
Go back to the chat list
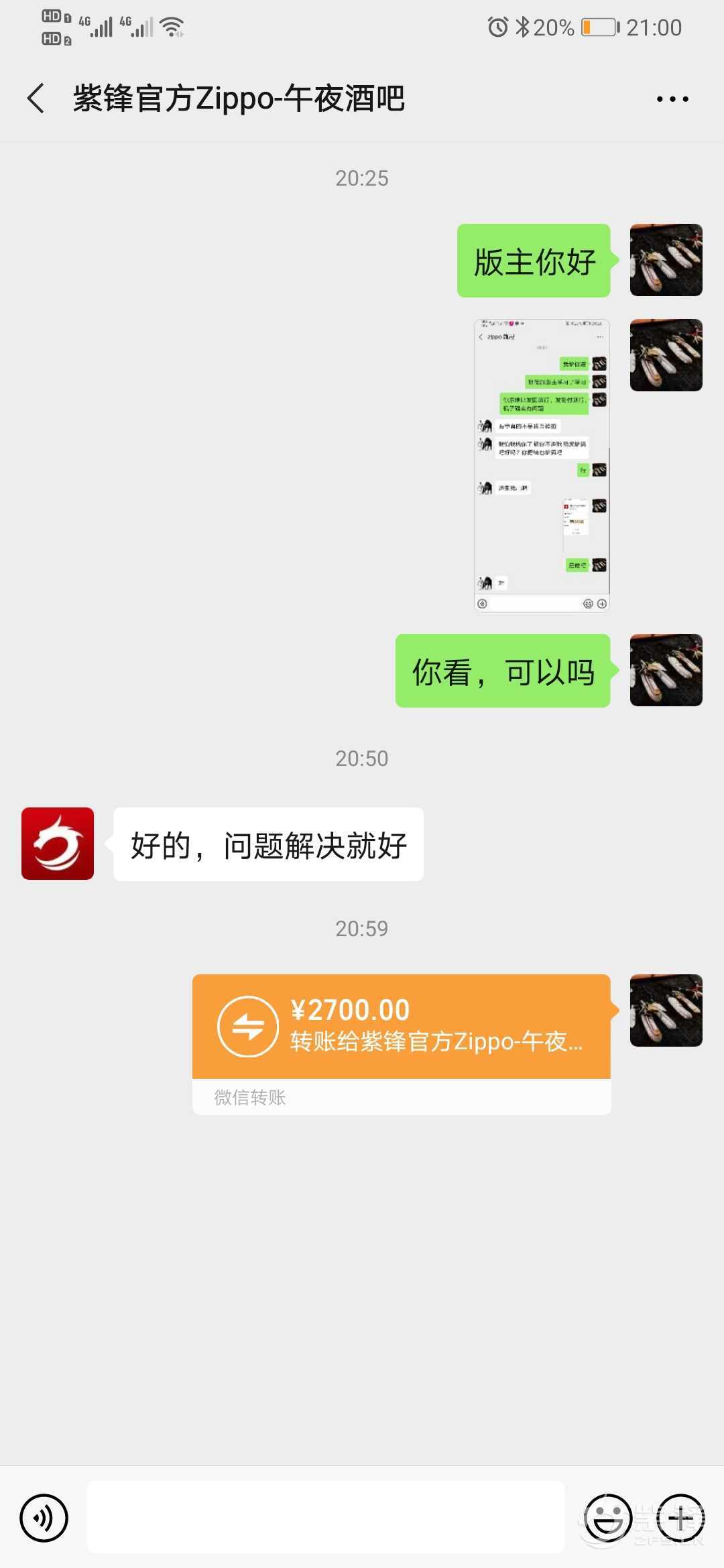click(x=36, y=99)
